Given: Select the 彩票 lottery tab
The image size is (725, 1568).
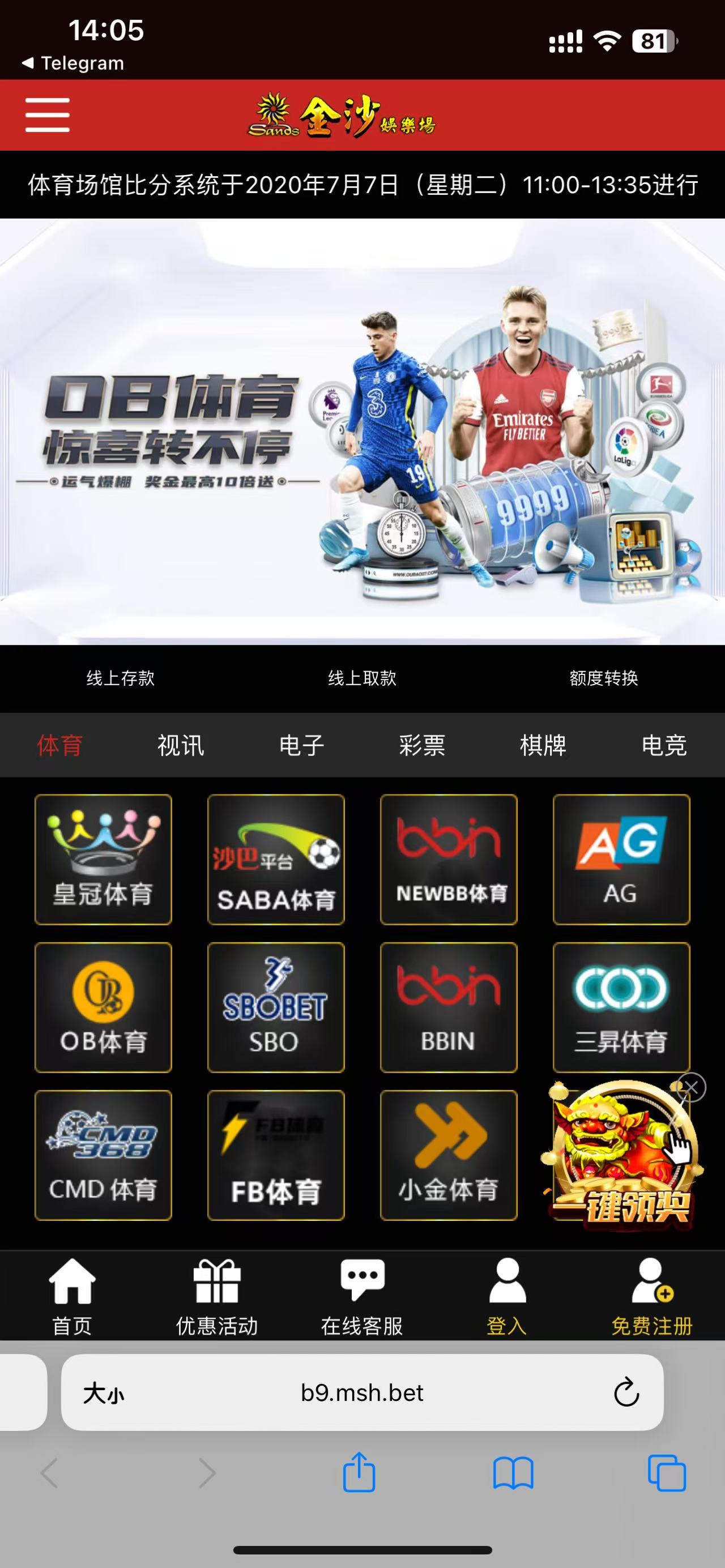Looking at the screenshot, I should tap(423, 745).
